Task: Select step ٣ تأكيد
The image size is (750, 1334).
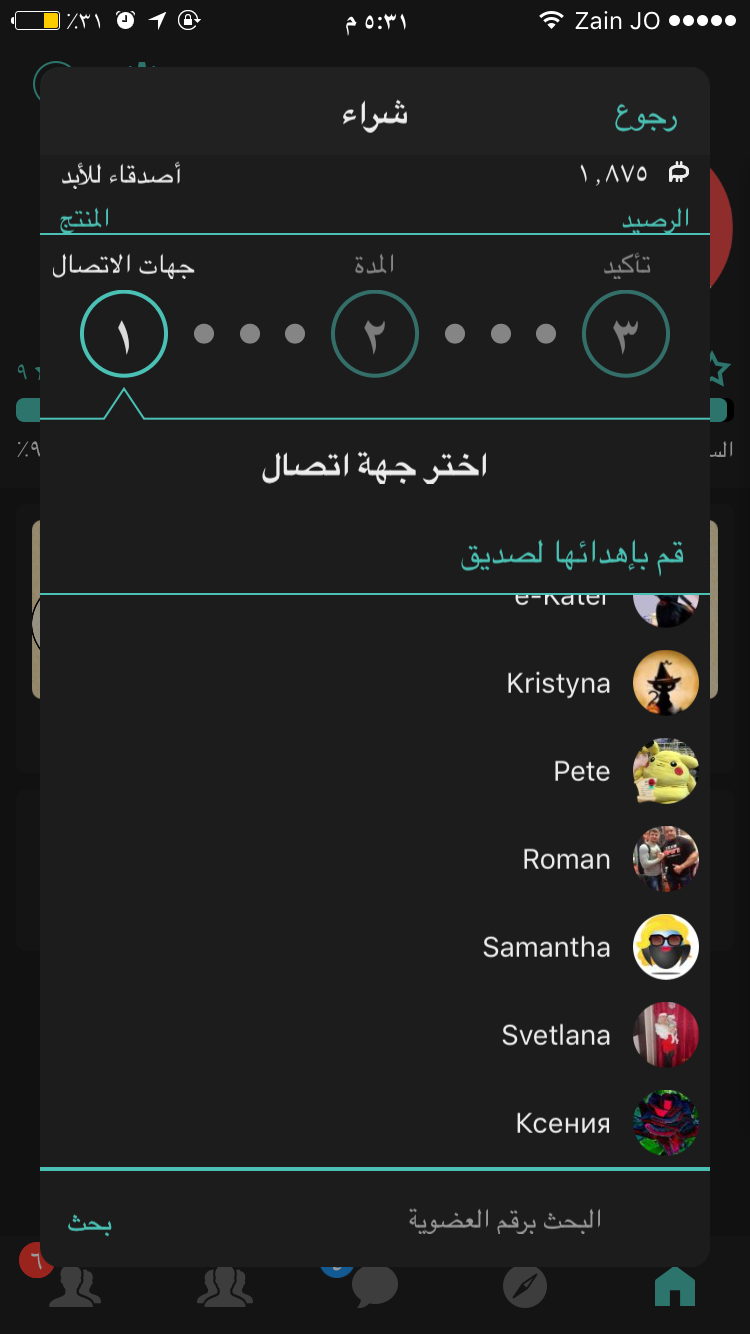Action: coord(625,334)
